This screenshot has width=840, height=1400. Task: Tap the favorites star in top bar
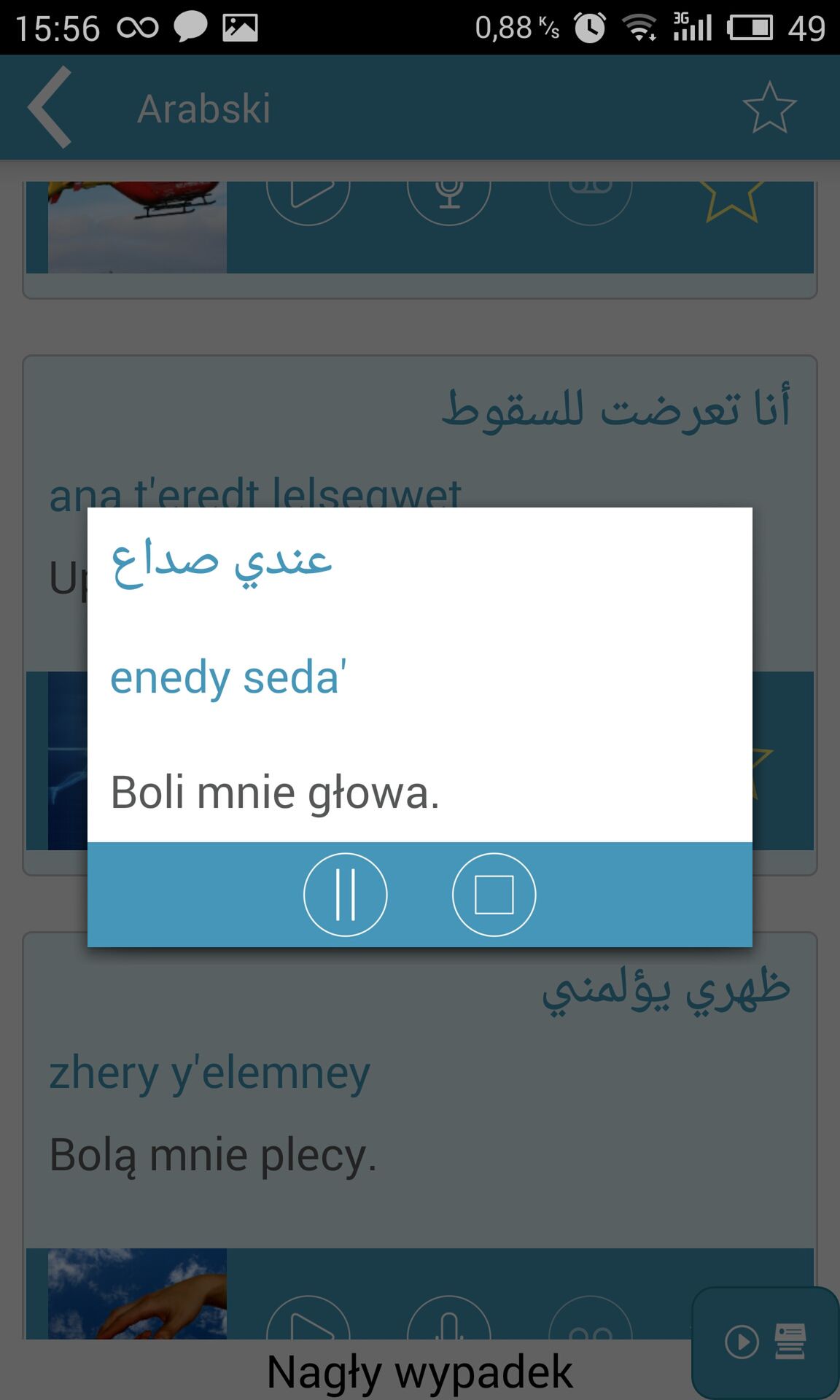tap(769, 108)
